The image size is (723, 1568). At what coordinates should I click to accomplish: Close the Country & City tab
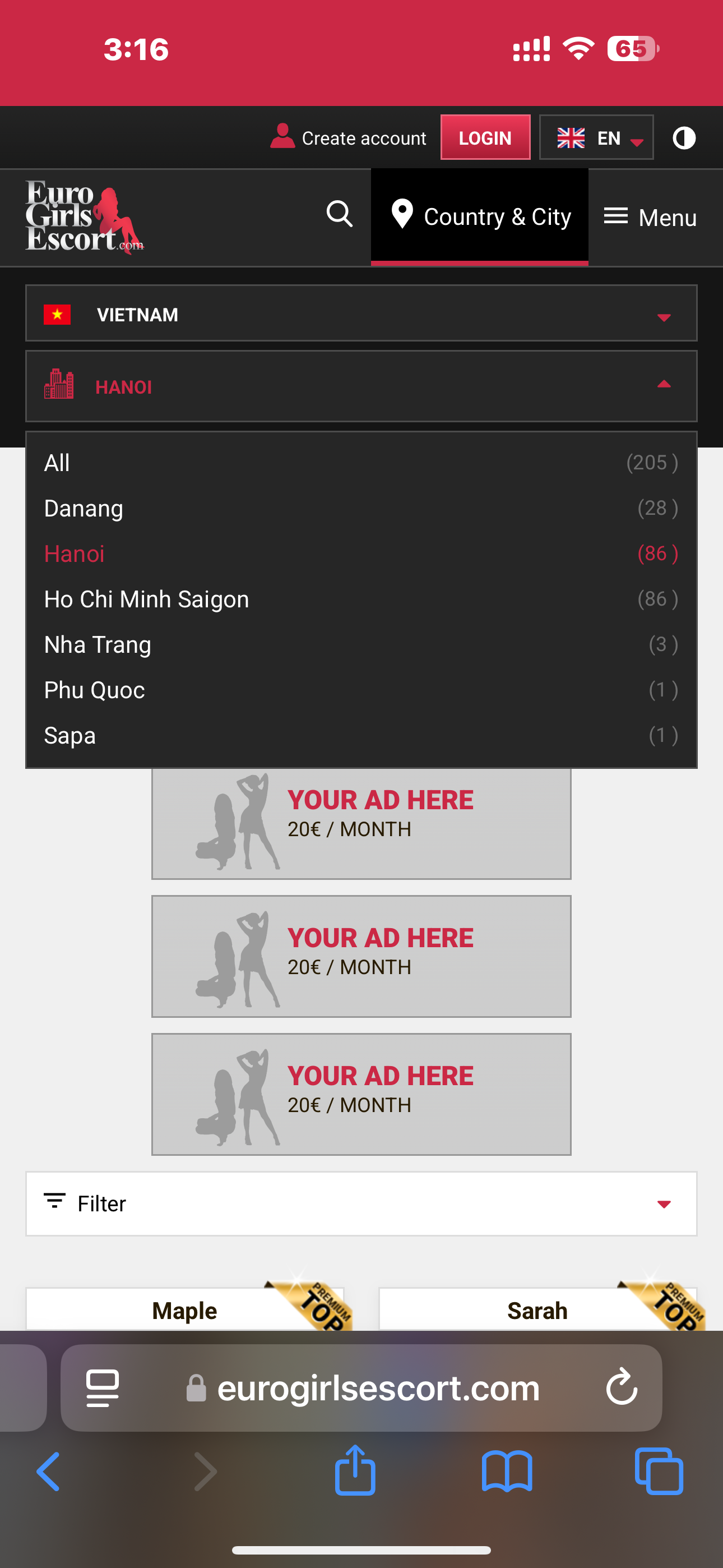[x=480, y=217]
